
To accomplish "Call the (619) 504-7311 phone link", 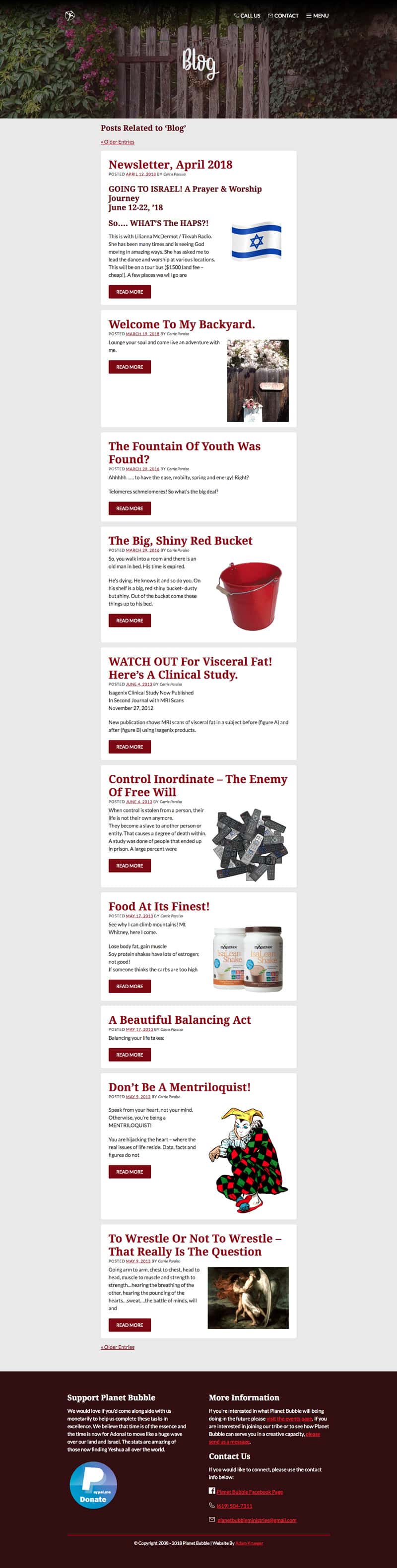I will tap(234, 1505).
